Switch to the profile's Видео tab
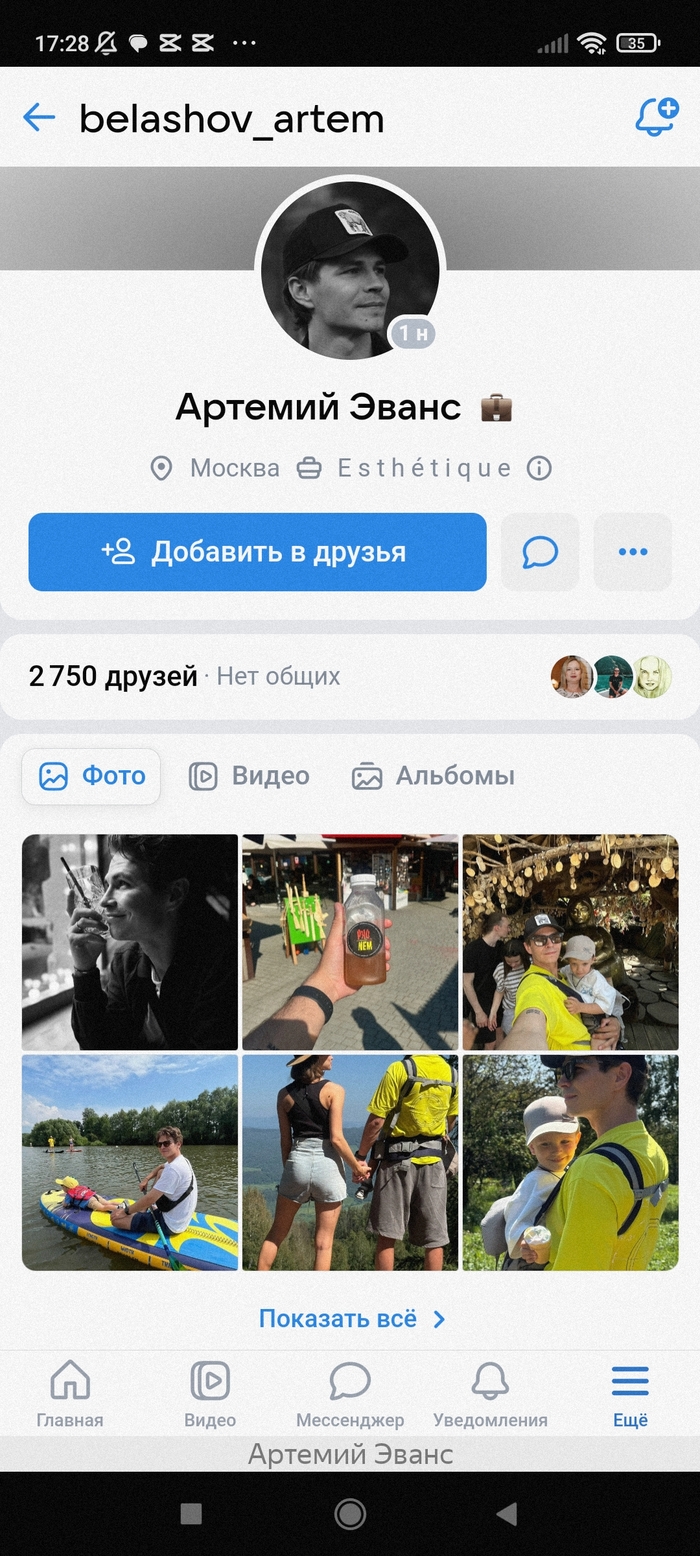Screen dimensions: 700x1556 tap(250, 776)
